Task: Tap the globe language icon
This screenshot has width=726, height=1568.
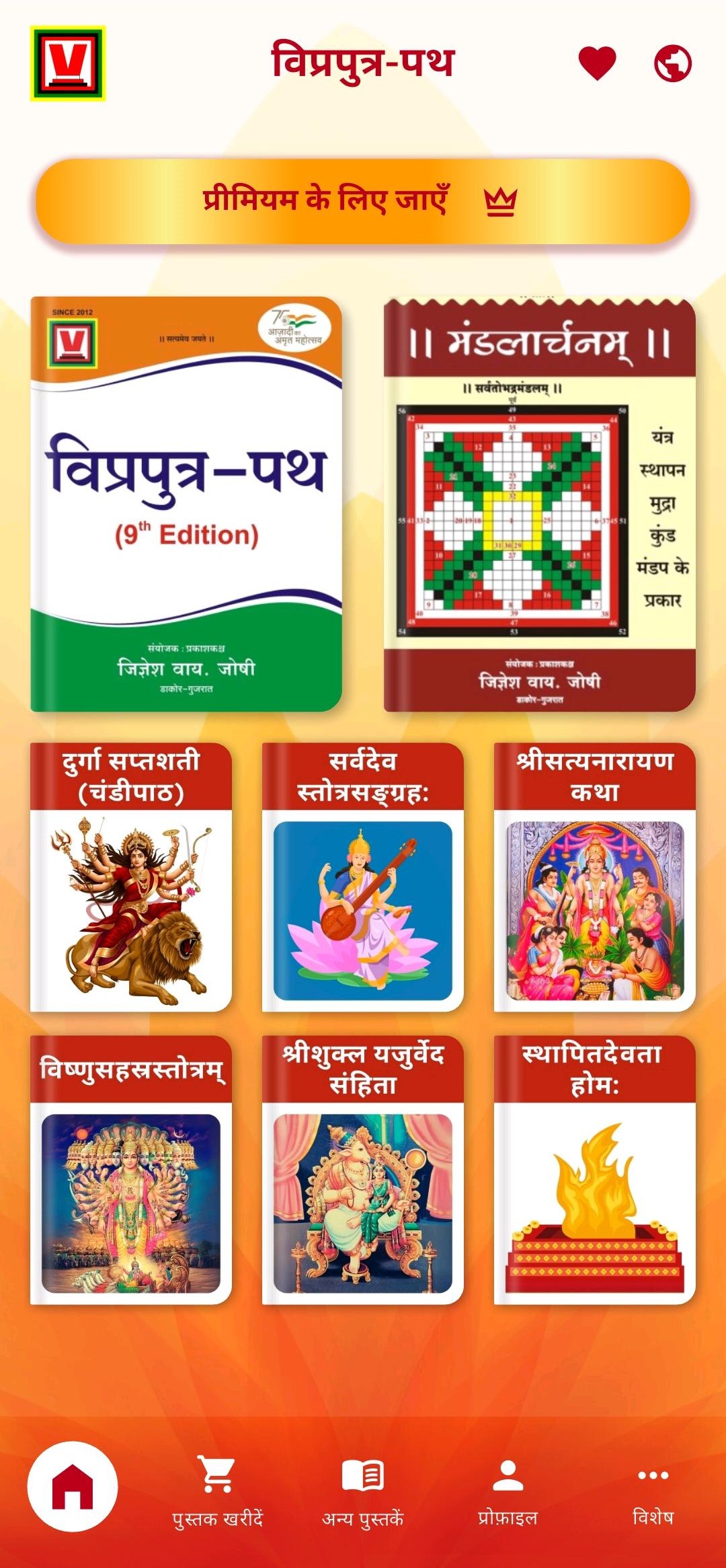Action: click(672, 63)
